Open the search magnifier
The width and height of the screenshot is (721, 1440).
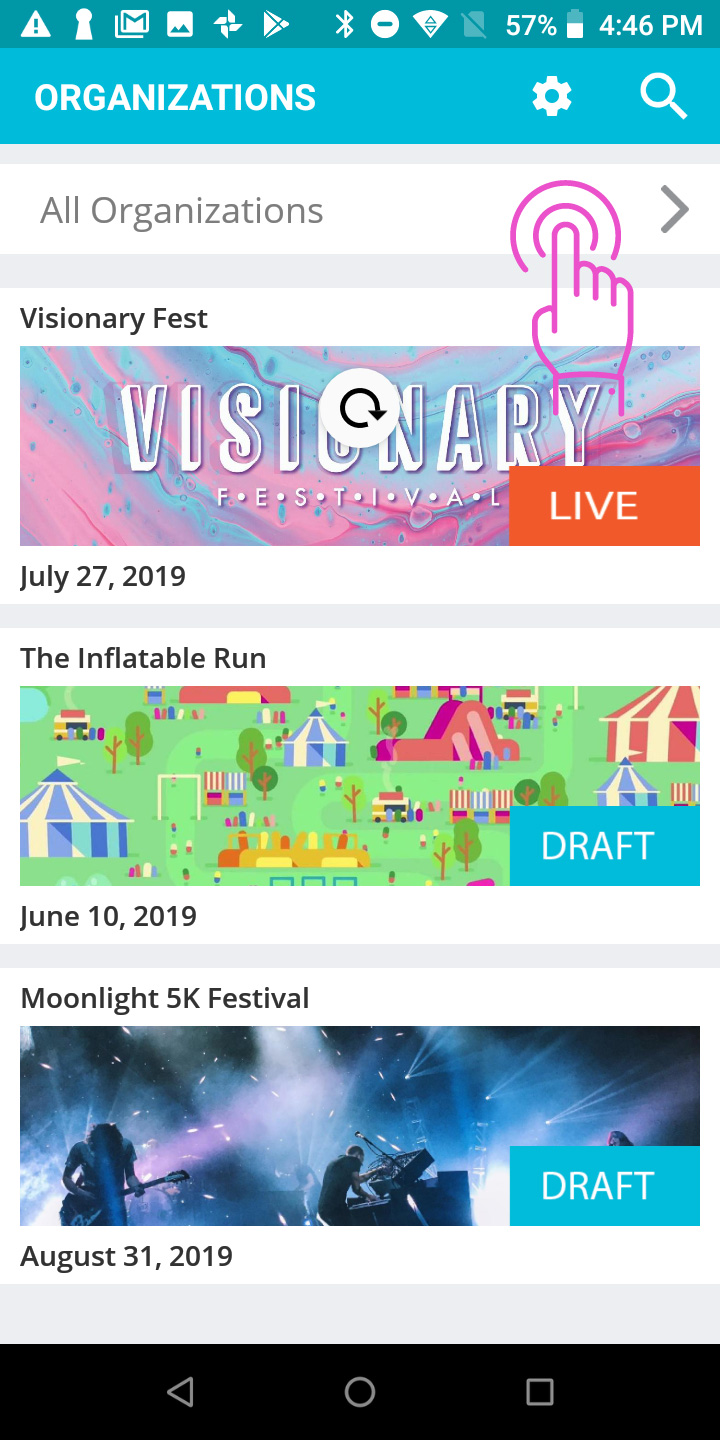664,97
